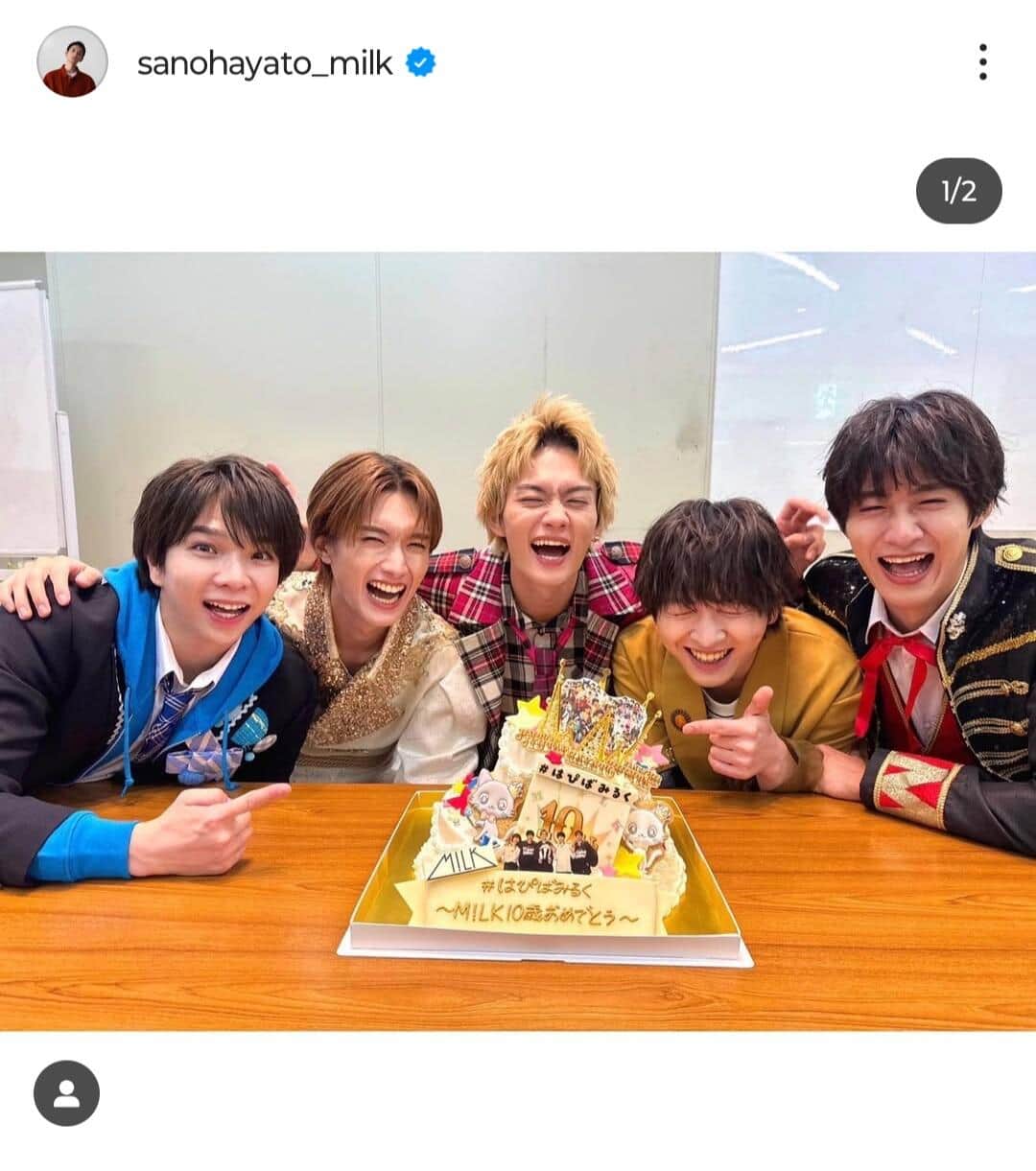Open the sanohayato_milk username link
This screenshot has height=1171, width=1036.
tap(265, 63)
